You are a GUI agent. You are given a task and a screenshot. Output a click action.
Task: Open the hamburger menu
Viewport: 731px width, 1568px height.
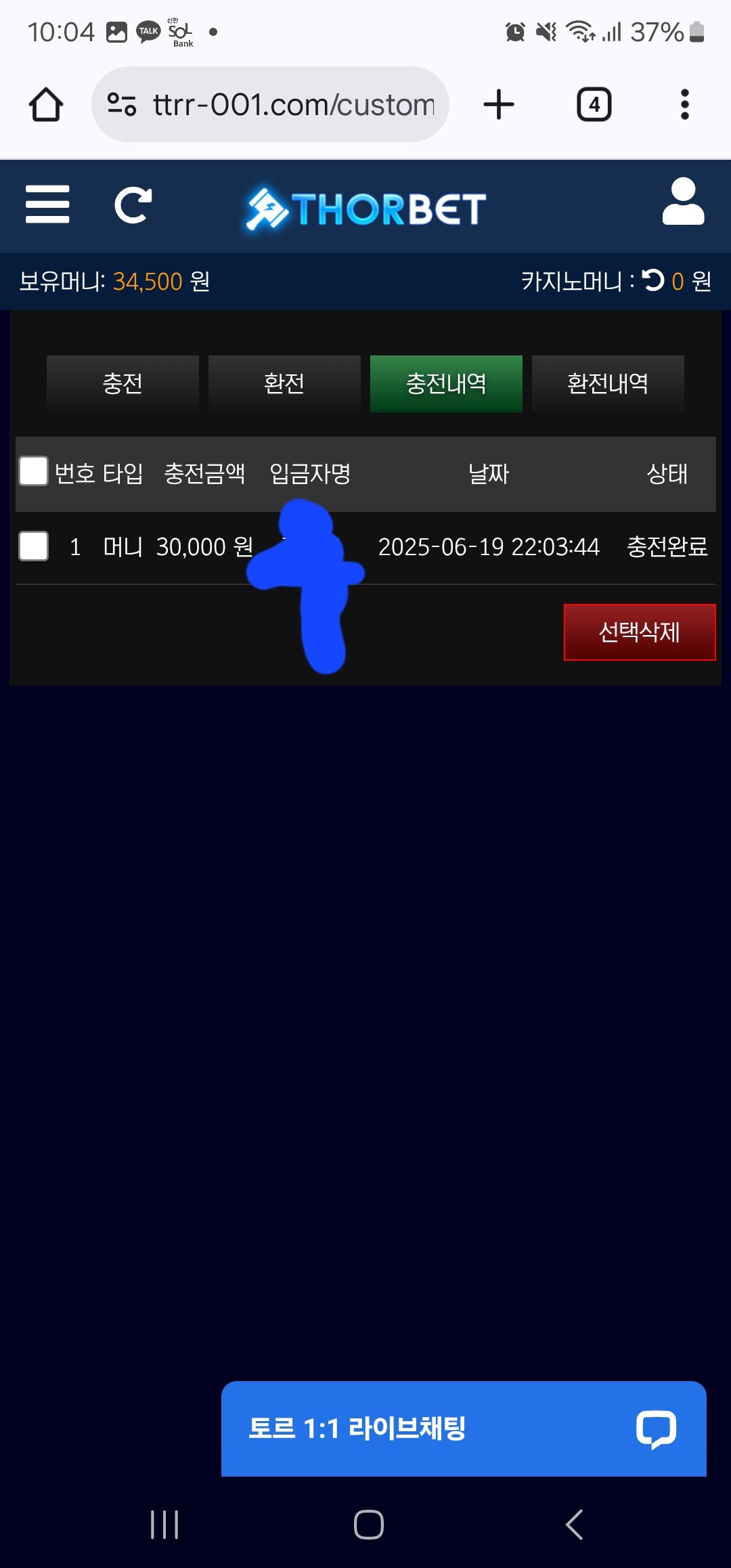(x=47, y=204)
